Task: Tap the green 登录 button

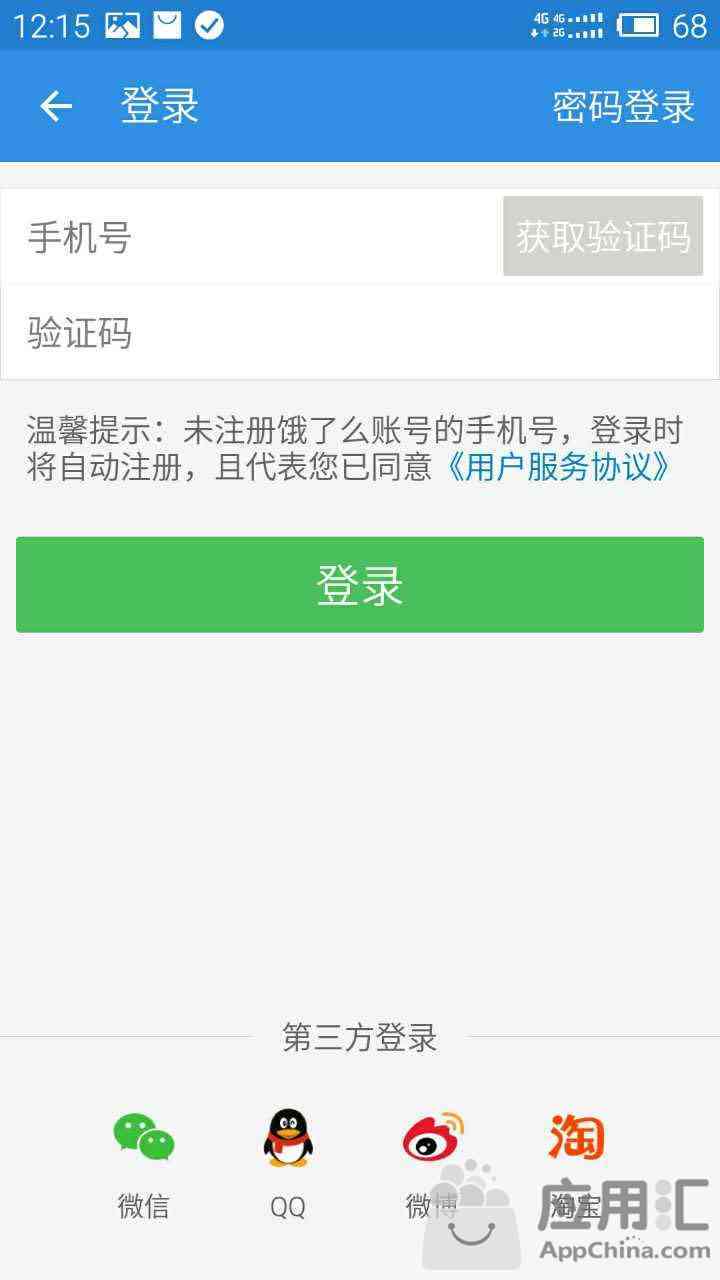Action: (360, 585)
